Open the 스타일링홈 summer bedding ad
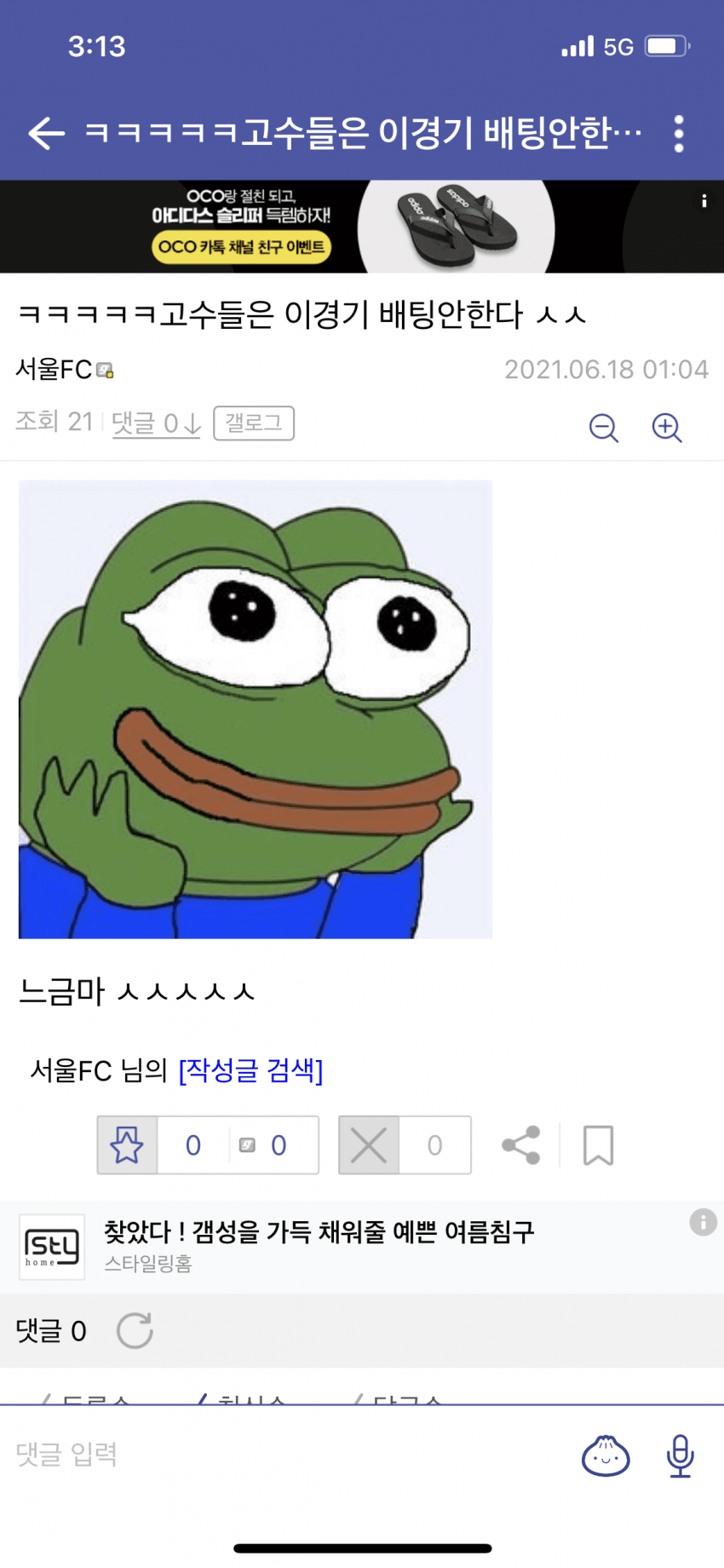Screen dimensions: 724x1568 [x=319, y=1246]
